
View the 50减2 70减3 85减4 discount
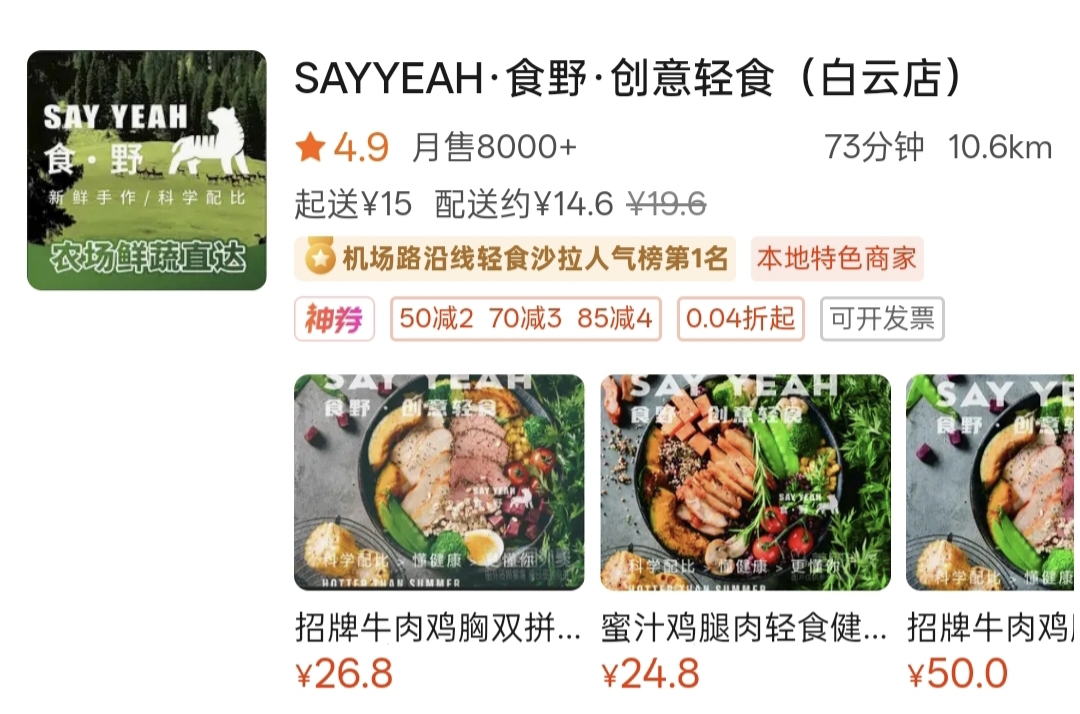click(x=525, y=319)
